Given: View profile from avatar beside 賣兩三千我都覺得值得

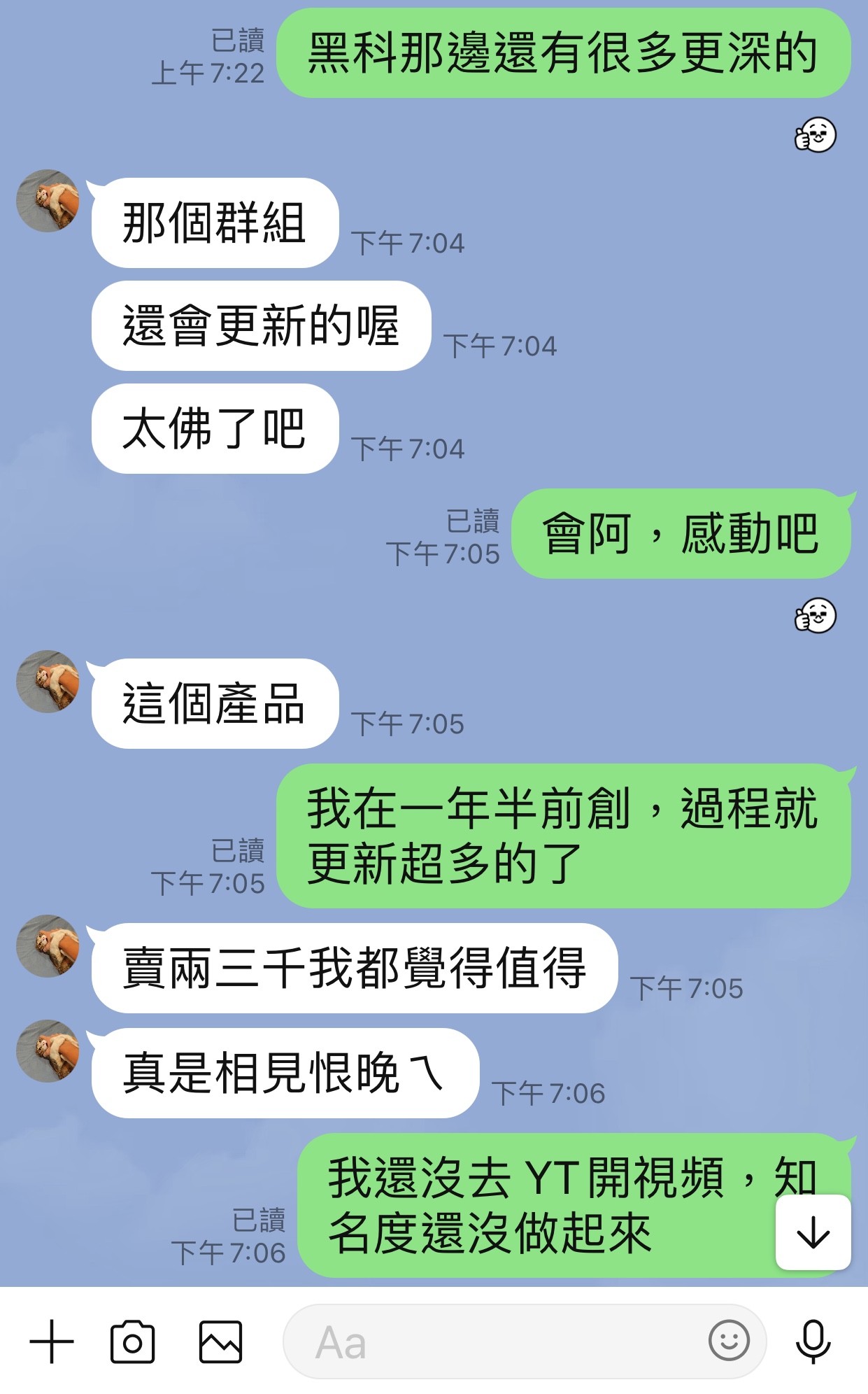Looking at the screenshot, I should (x=48, y=946).
